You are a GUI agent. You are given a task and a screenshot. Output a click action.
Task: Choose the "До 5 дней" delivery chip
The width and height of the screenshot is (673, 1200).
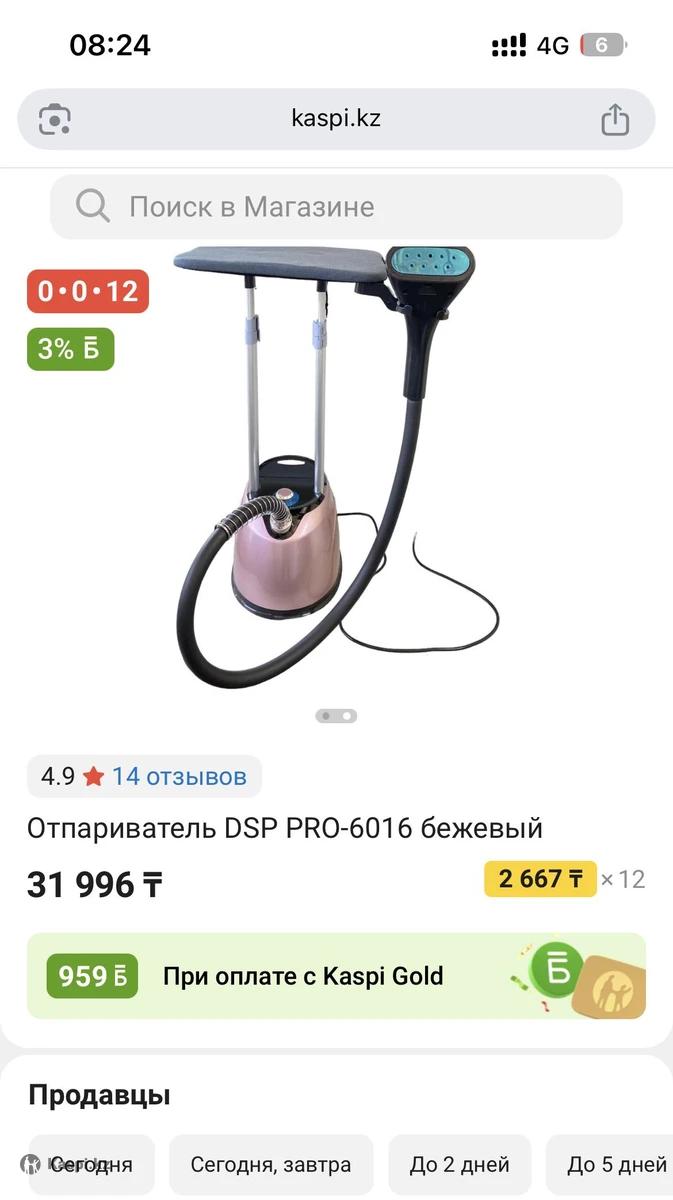[x=615, y=1165]
